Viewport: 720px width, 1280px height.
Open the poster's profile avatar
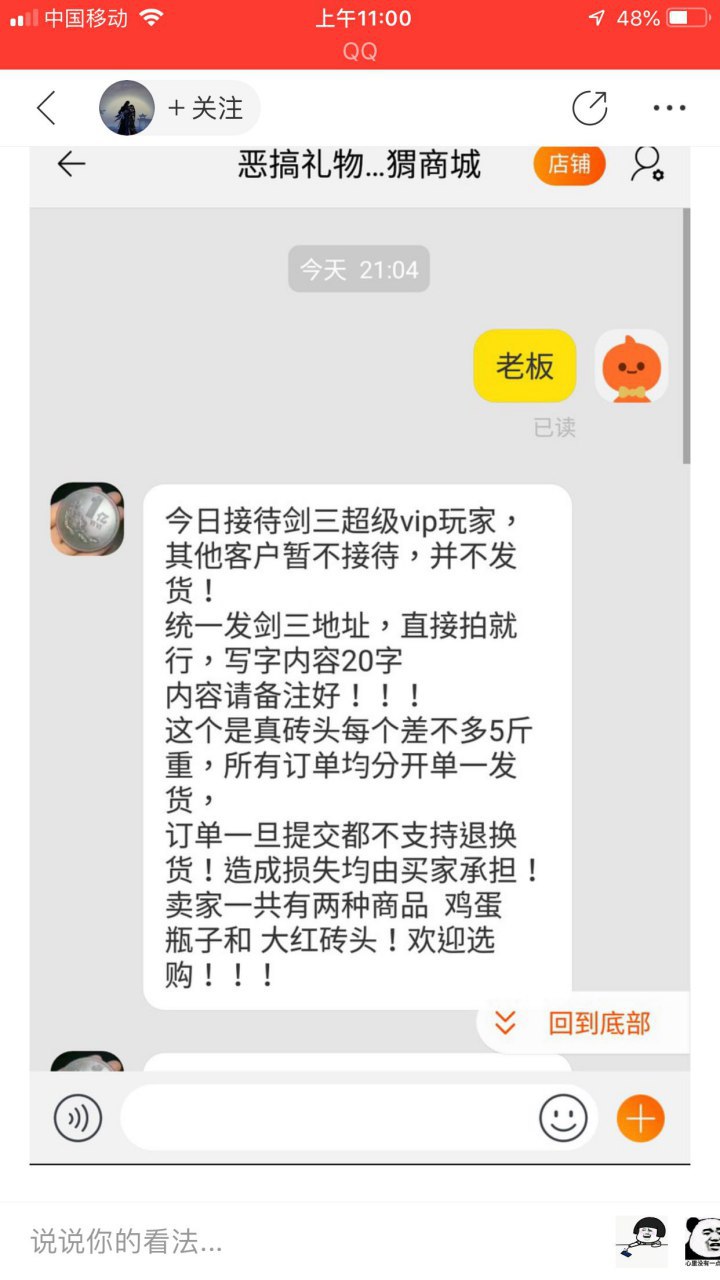tap(127, 108)
